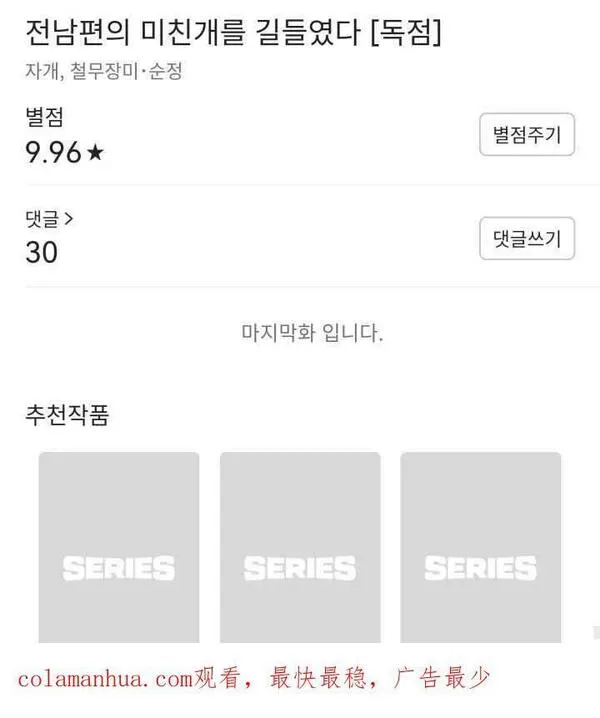Open the middle recommended series tile
Viewport: 600px width, 718px height.
click(300, 548)
